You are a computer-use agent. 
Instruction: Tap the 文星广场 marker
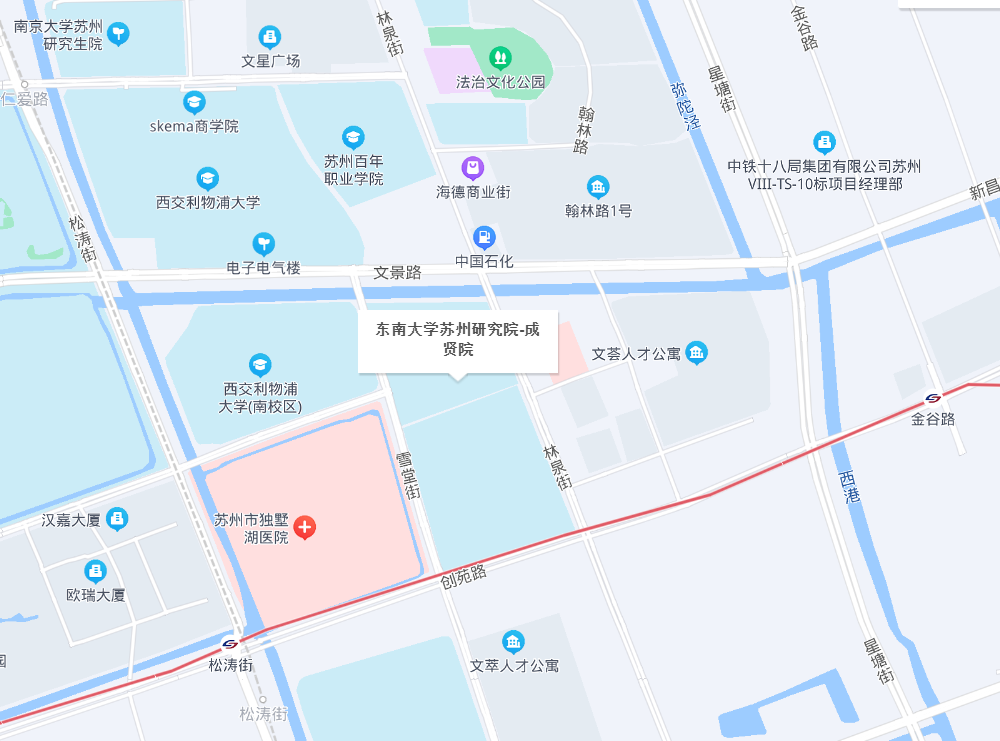[x=270, y=37]
